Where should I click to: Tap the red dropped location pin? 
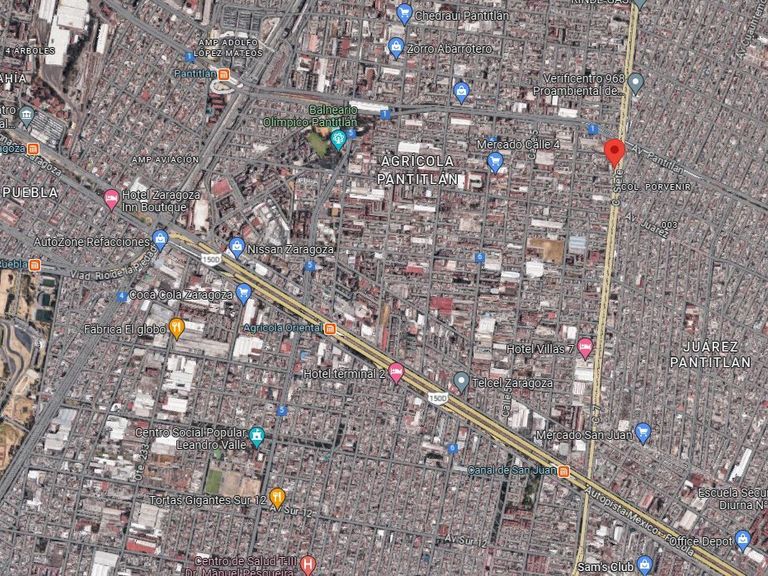(615, 153)
